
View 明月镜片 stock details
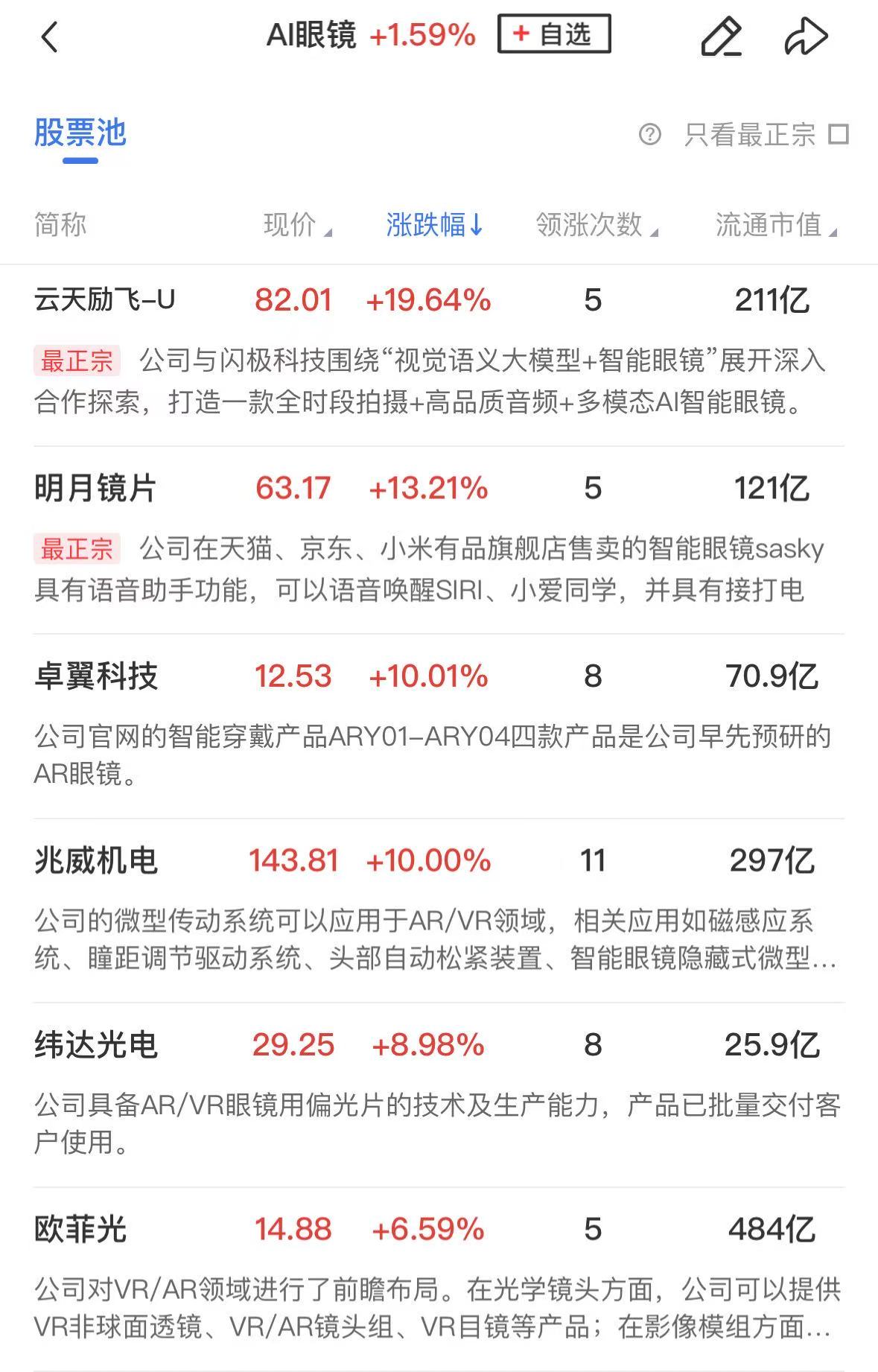[95, 489]
